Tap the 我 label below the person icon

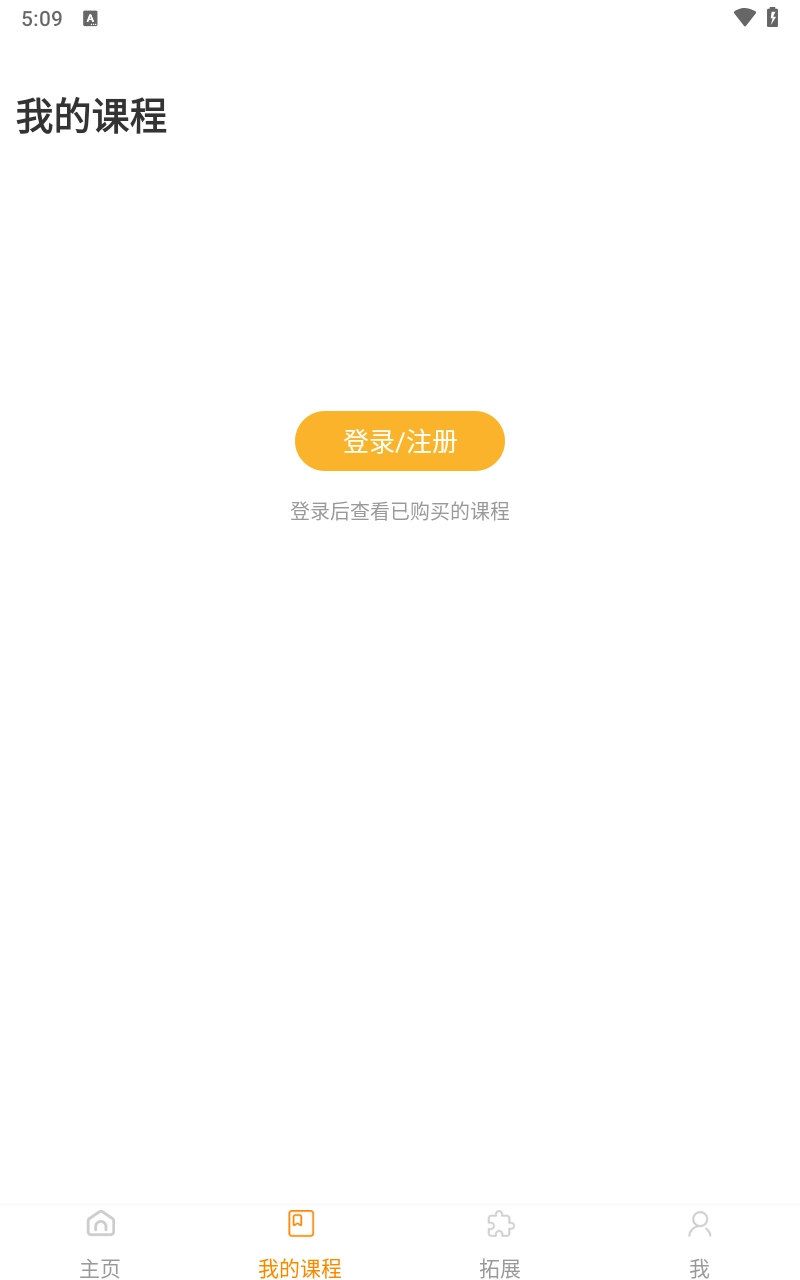coord(700,1268)
